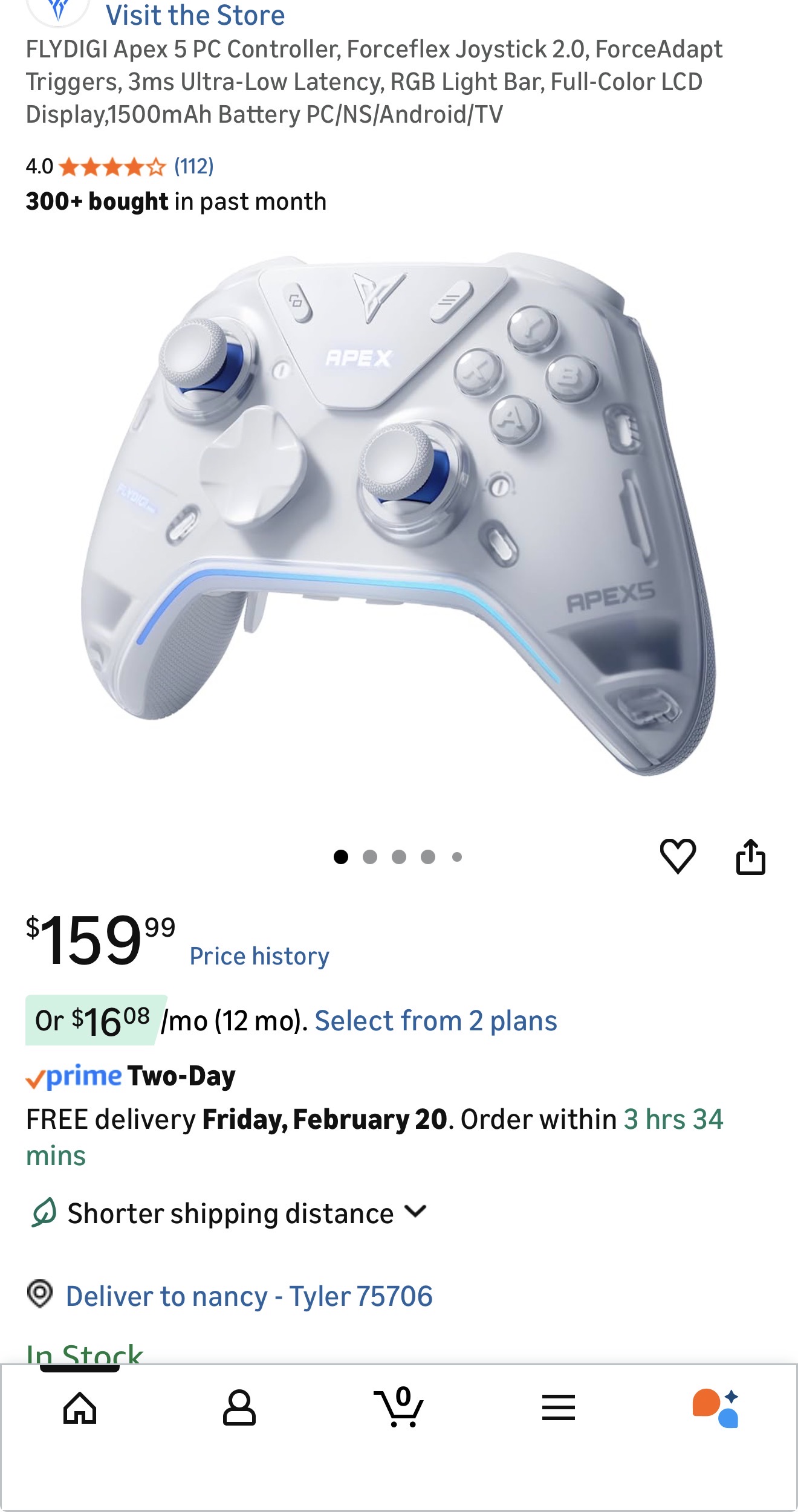Image resolution: width=798 pixels, height=1512 pixels.
Task: Jump to the second image dot
Action: coord(370,856)
